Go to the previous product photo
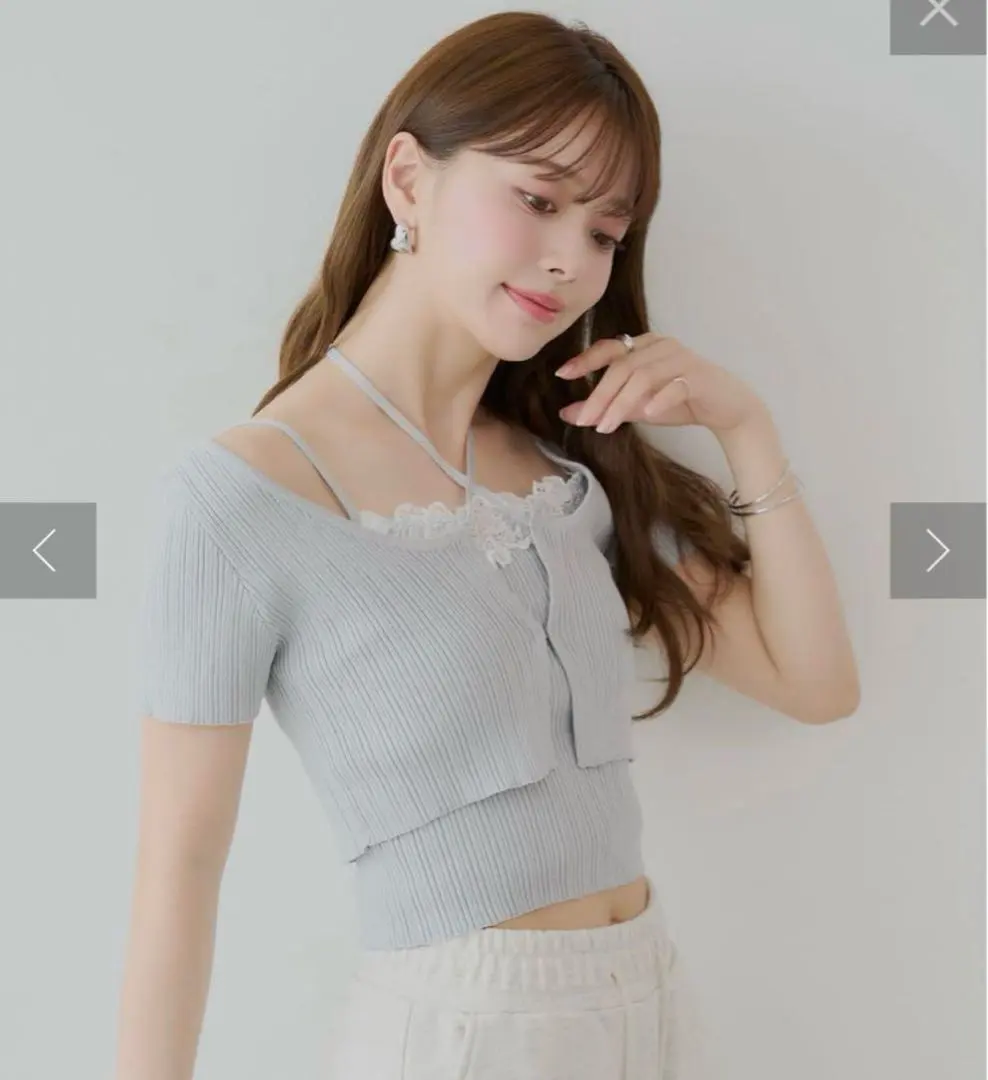 point(47,550)
